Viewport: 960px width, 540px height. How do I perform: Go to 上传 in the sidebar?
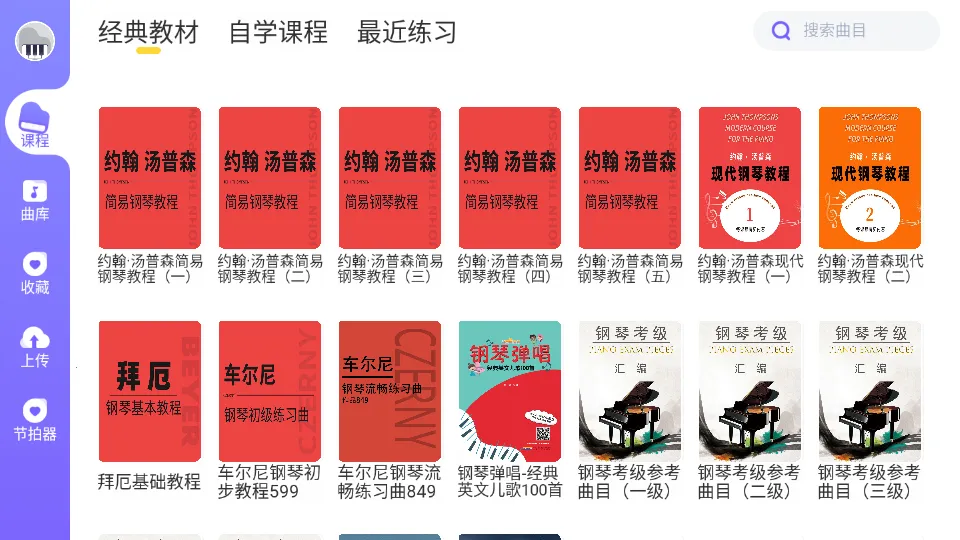(x=35, y=347)
